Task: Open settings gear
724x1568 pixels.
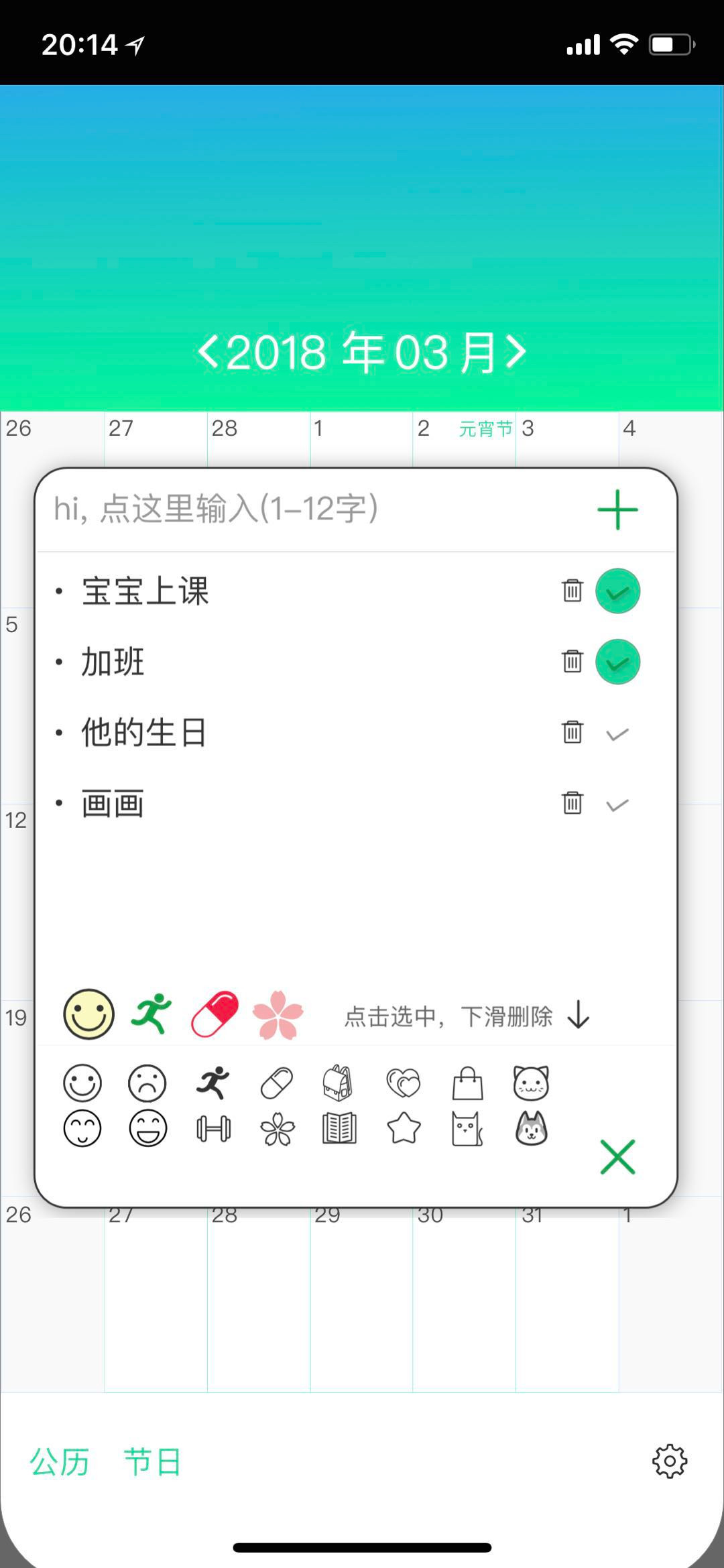Action: [670, 1461]
